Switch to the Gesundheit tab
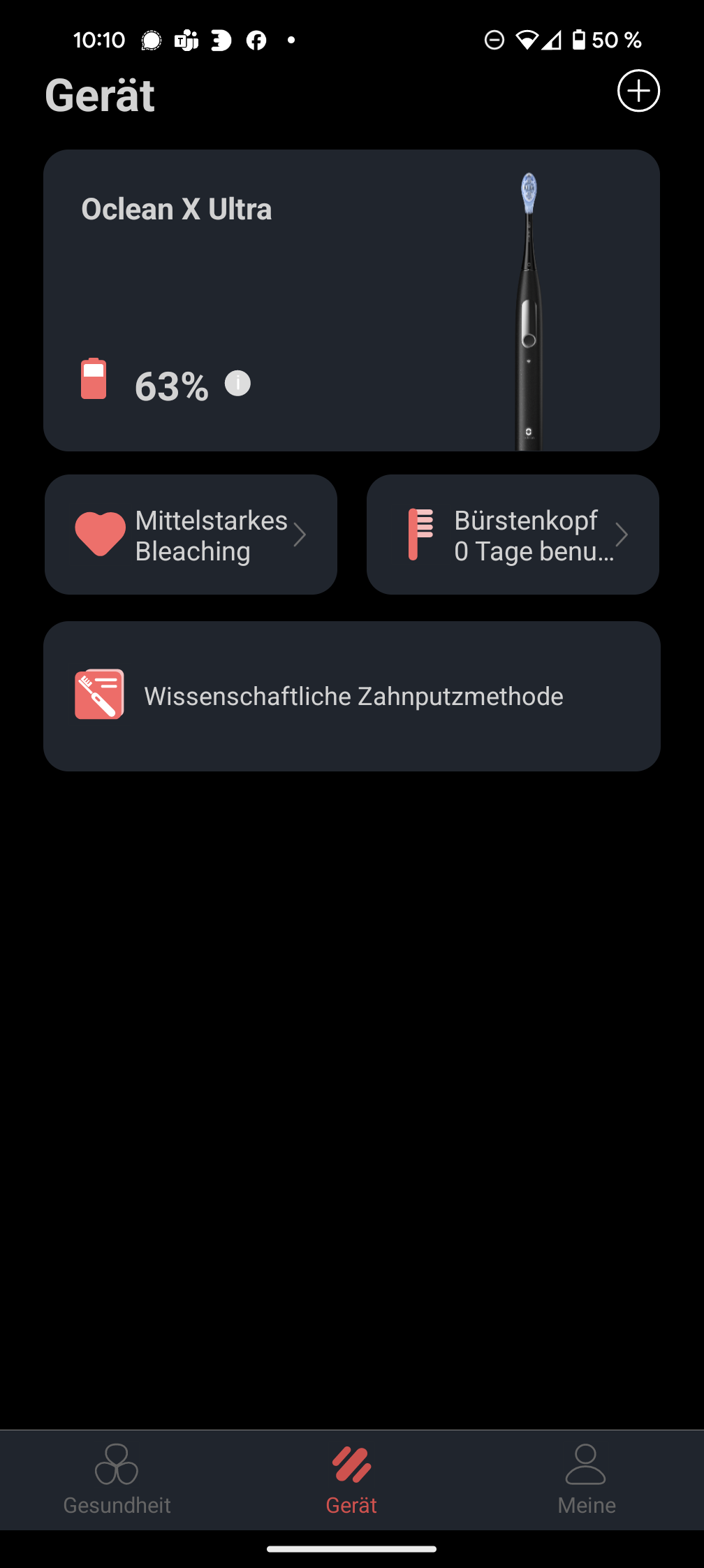This screenshot has width=704, height=1568. [x=117, y=1479]
